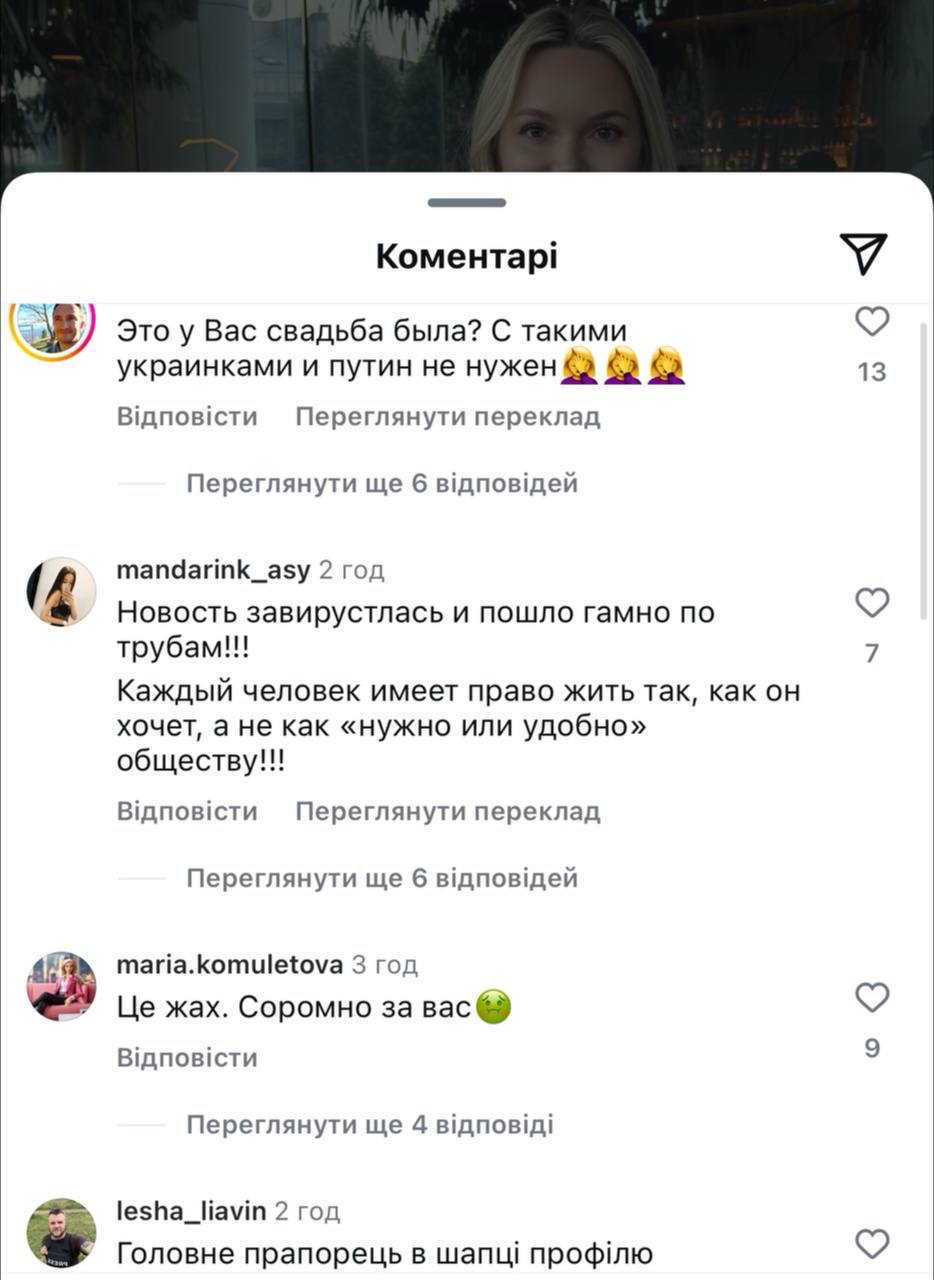View translation of the свадьба comment
The height and width of the screenshot is (1280, 934).
point(447,416)
